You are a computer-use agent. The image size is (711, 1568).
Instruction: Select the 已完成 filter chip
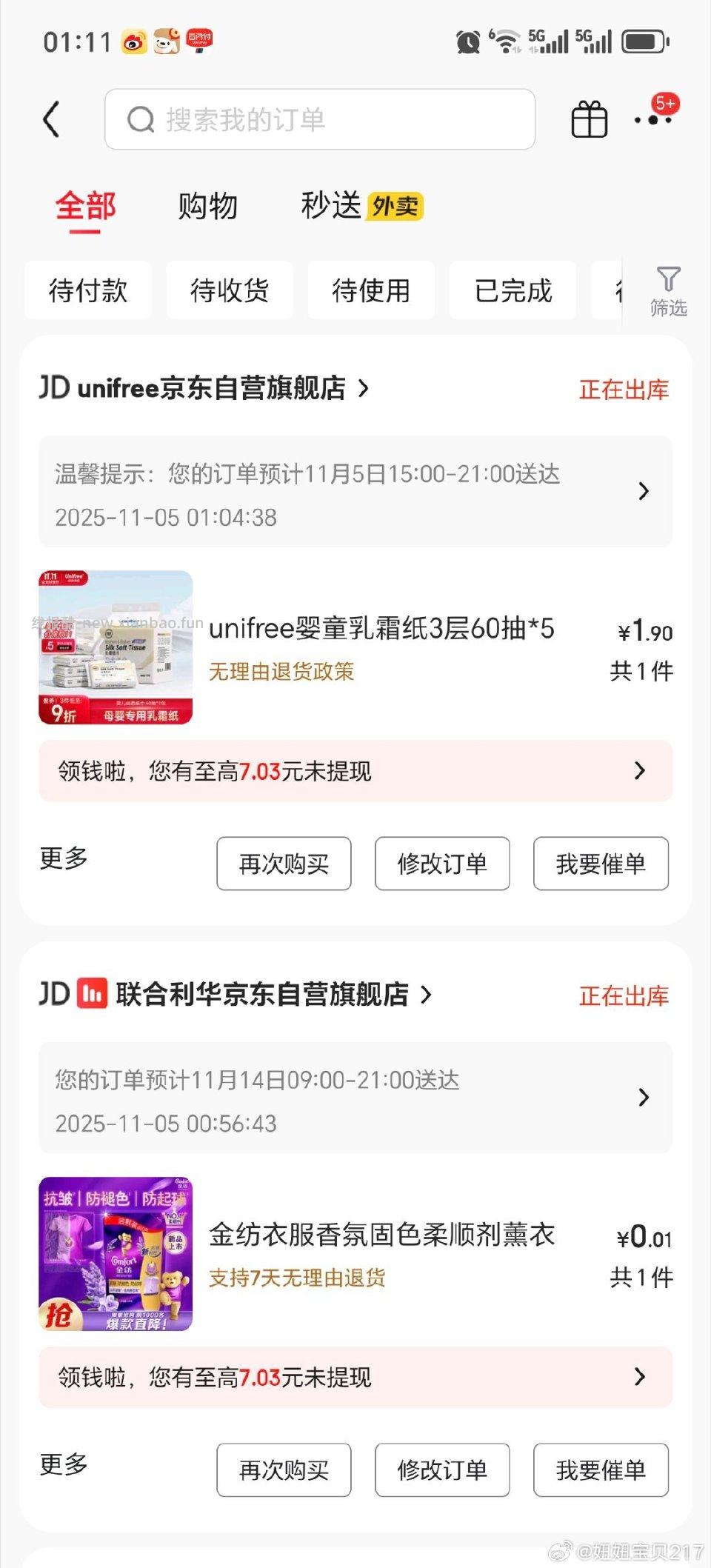coord(513,290)
